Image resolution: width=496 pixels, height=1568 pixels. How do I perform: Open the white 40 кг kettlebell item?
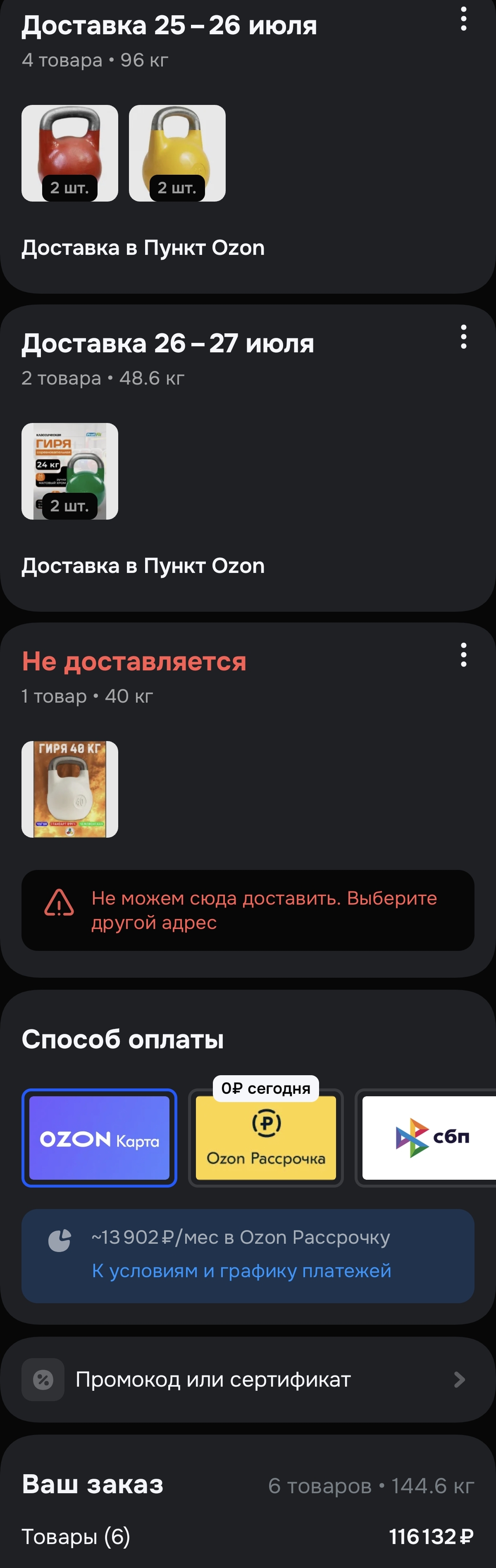coord(70,789)
